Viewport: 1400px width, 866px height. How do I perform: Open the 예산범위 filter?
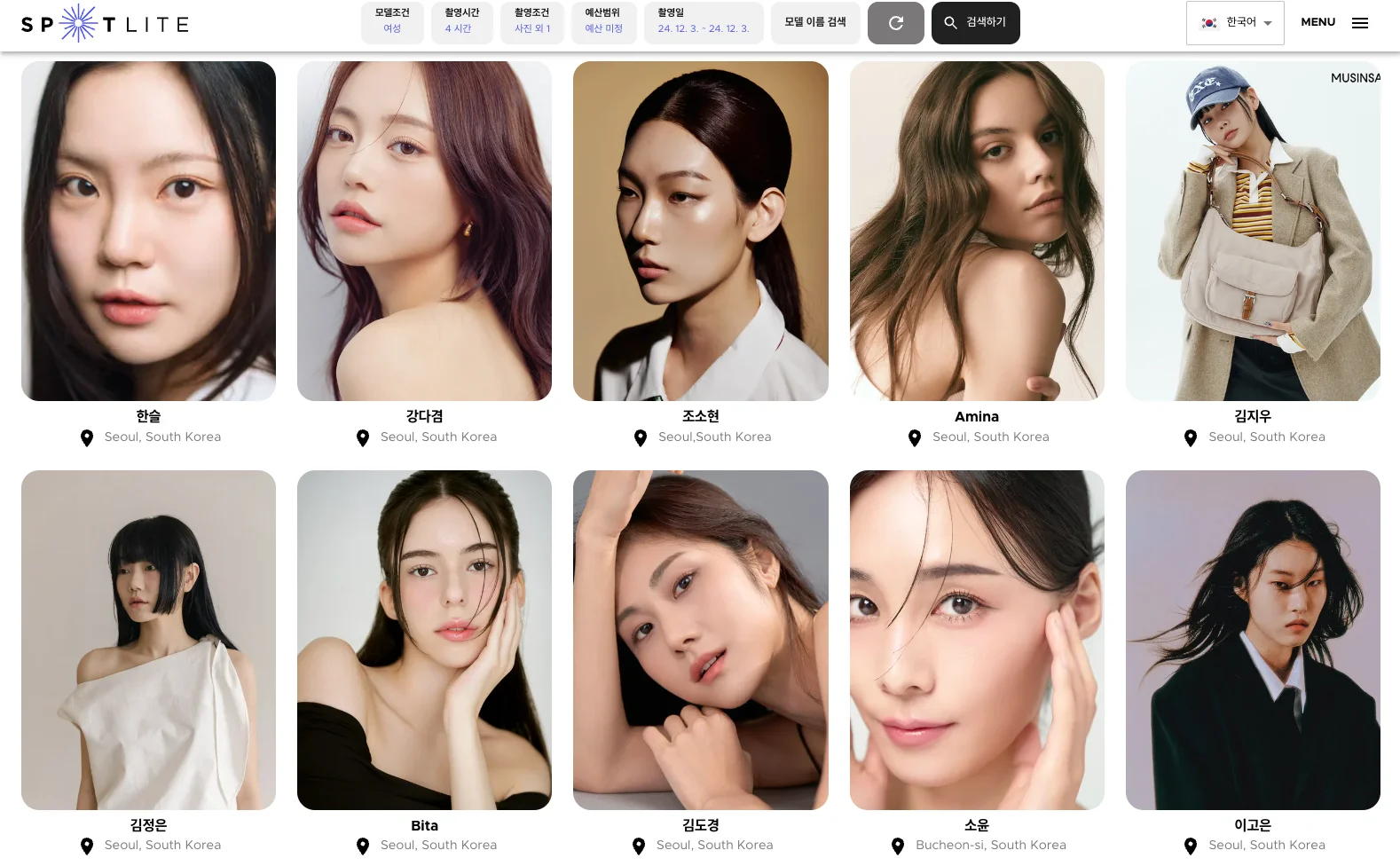point(603,22)
